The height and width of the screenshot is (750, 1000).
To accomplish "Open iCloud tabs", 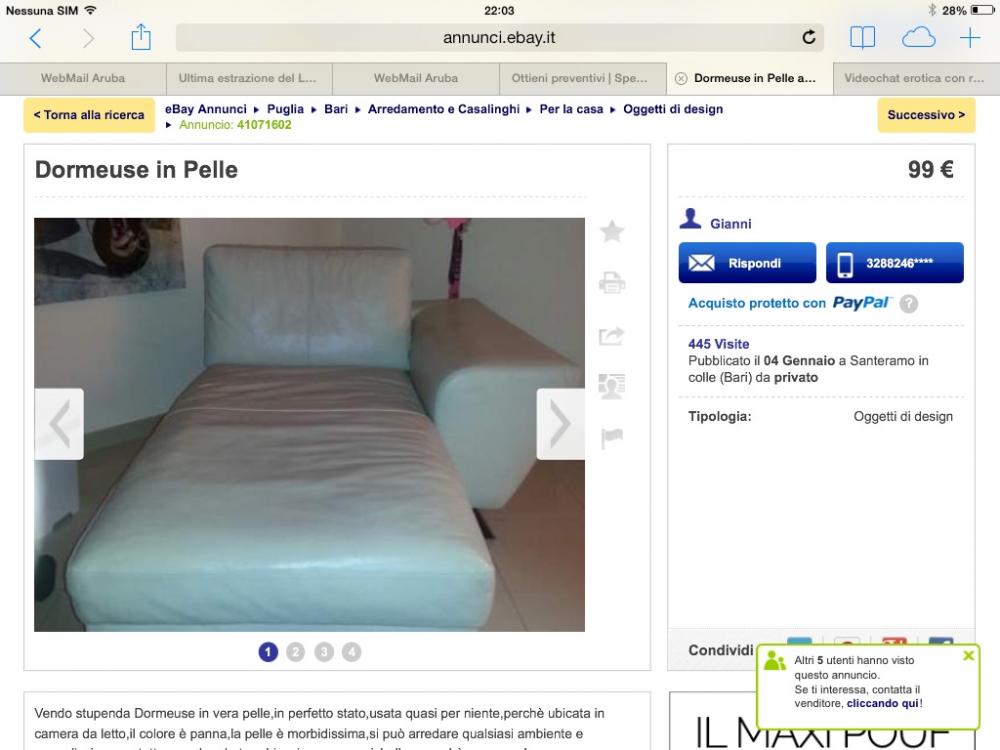I will pyautogui.click(x=918, y=38).
